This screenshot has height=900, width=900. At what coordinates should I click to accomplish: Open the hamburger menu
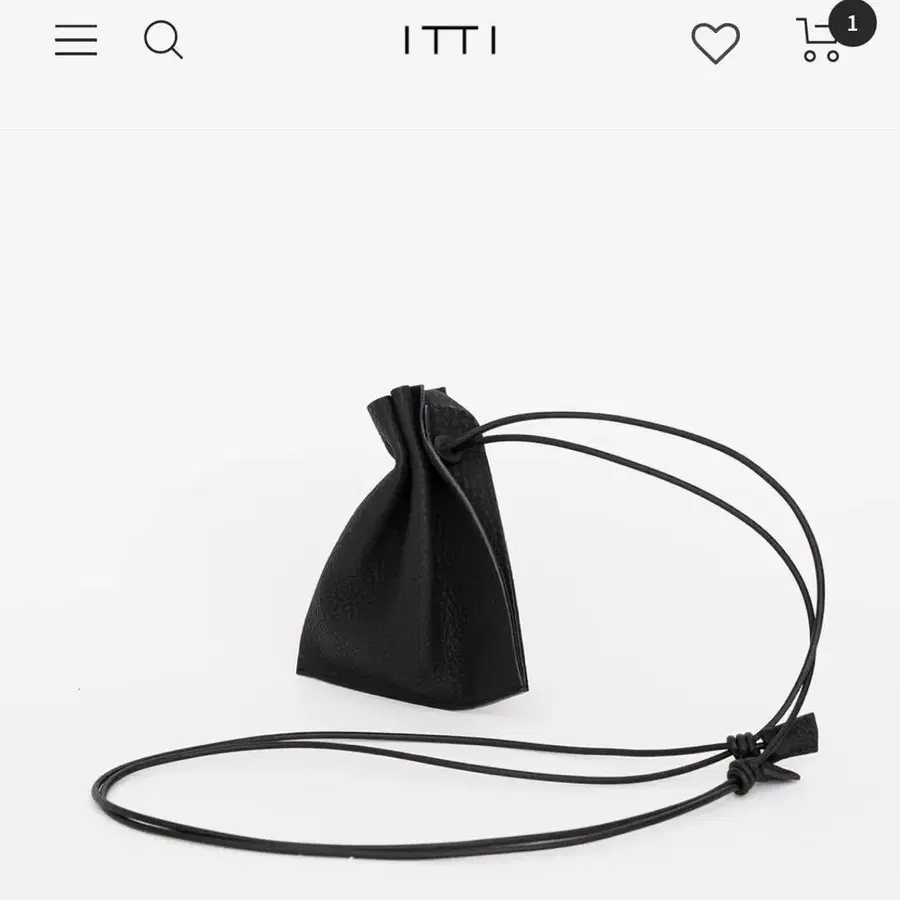tap(76, 41)
